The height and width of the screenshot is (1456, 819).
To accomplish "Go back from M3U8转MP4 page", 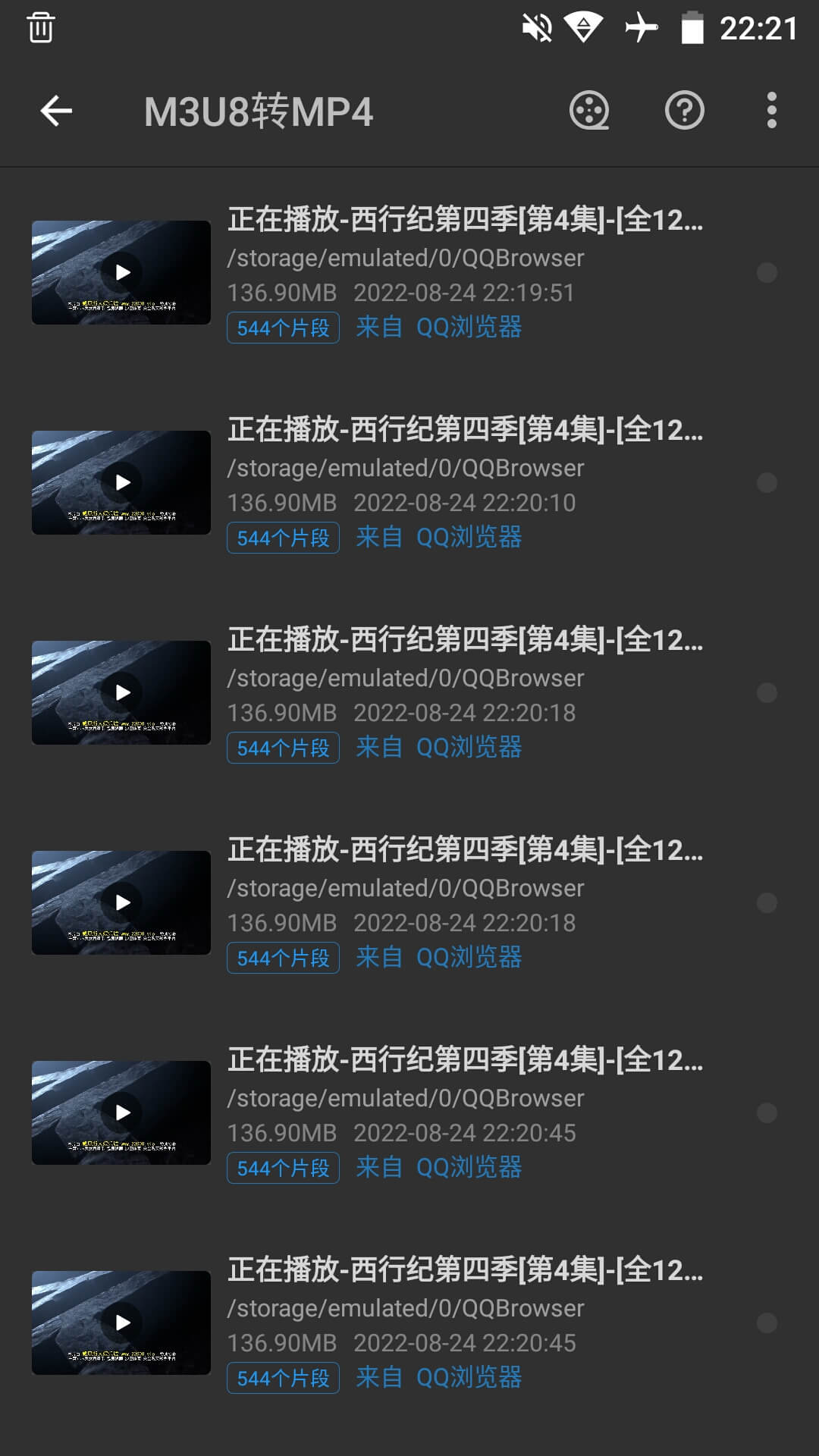I will point(56,111).
